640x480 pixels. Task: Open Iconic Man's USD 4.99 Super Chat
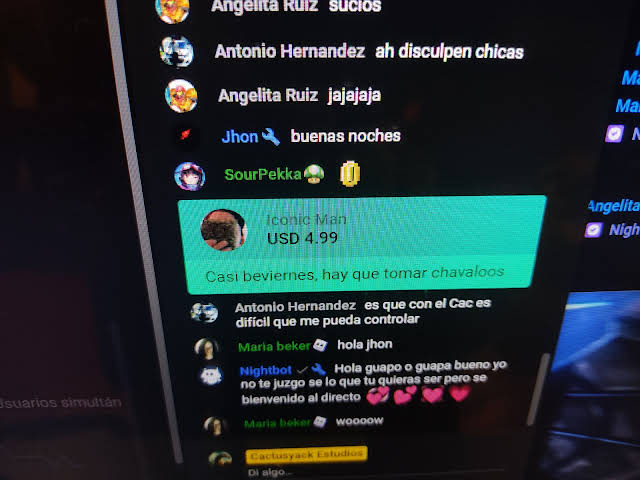pos(362,244)
